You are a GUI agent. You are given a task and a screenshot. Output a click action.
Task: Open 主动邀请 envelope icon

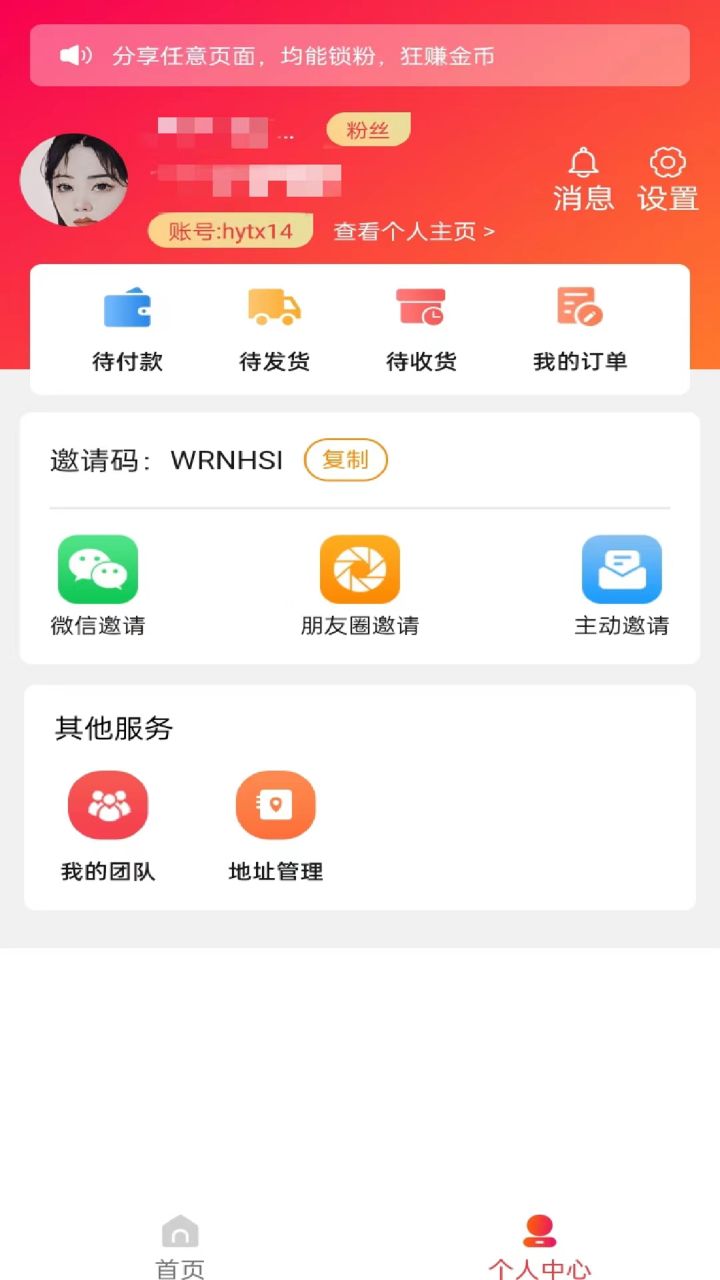(622, 568)
